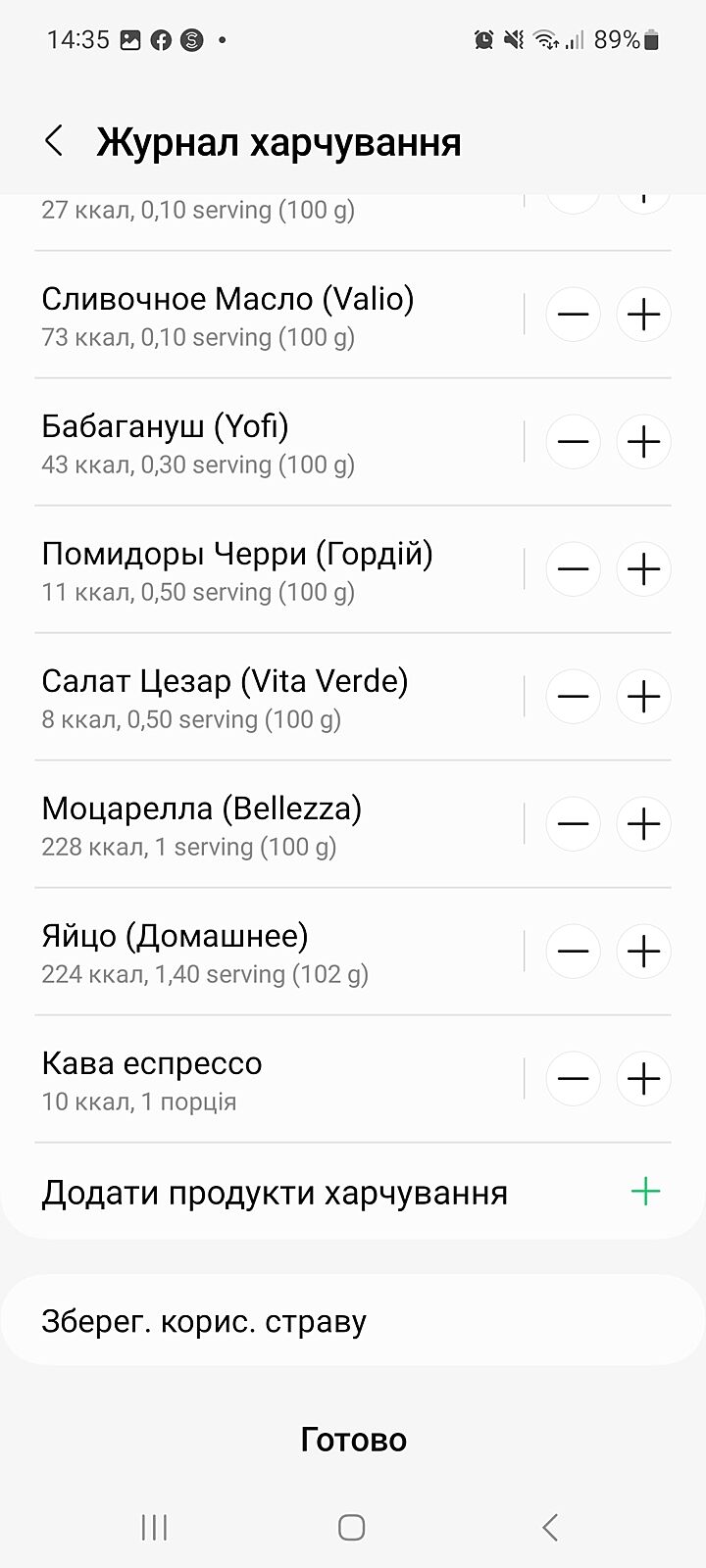Increase Сливочное Масло (Valio) serving
Screen dimensions: 706x1568
coord(643,315)
